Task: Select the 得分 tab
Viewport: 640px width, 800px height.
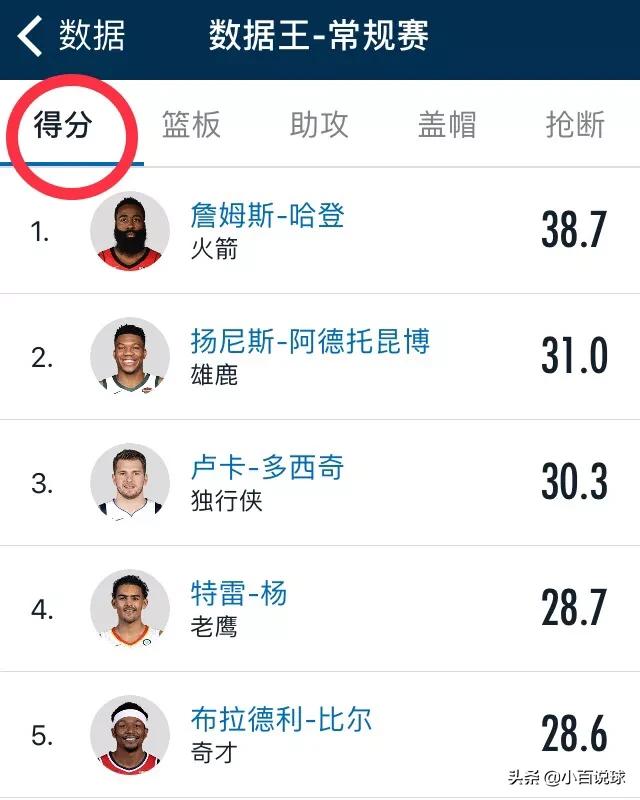Action: pos(62,125)
